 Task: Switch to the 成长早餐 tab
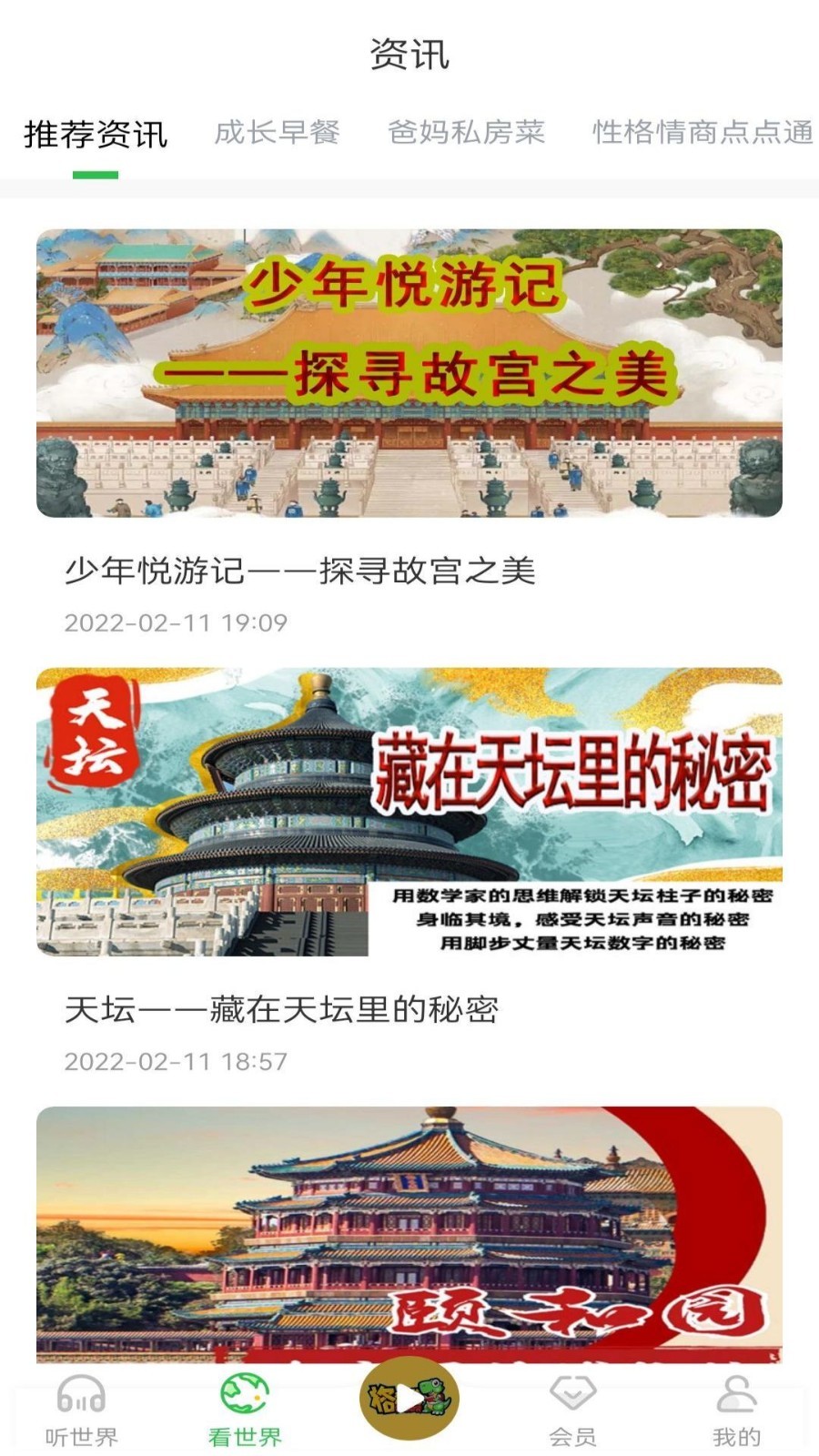(278, 134)
